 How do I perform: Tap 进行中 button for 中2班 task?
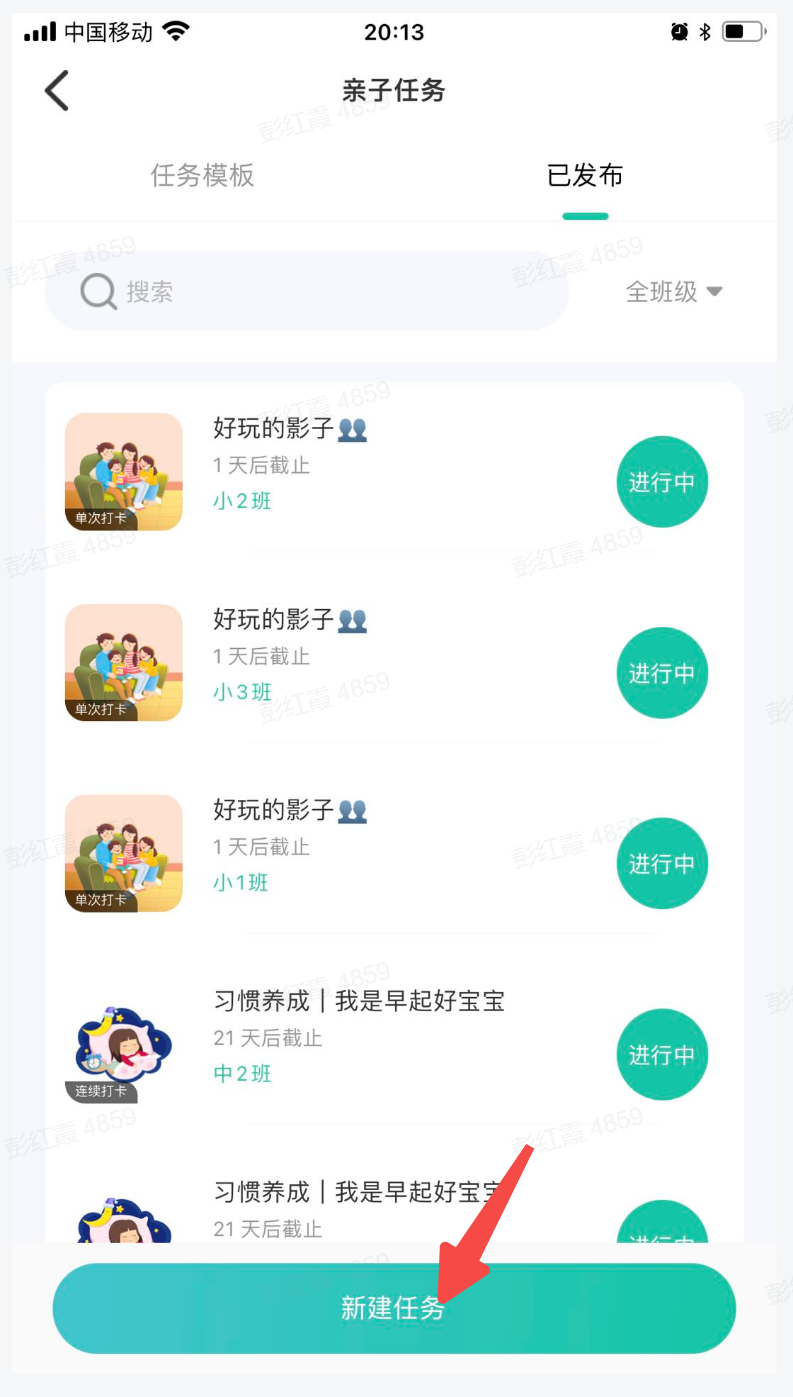coord(662,1055)
